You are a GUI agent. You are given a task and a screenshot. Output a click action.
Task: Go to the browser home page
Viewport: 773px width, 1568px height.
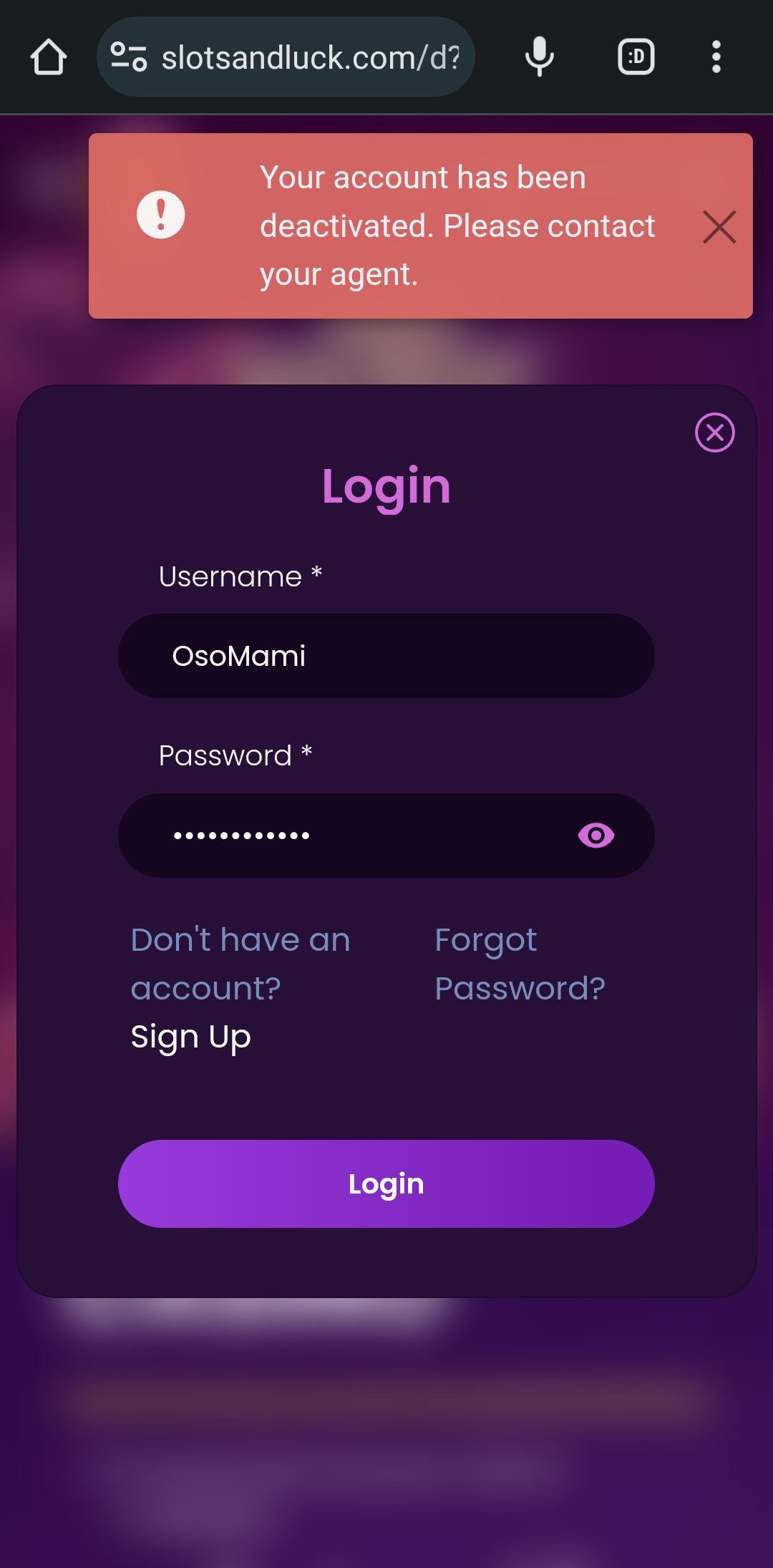49,57
